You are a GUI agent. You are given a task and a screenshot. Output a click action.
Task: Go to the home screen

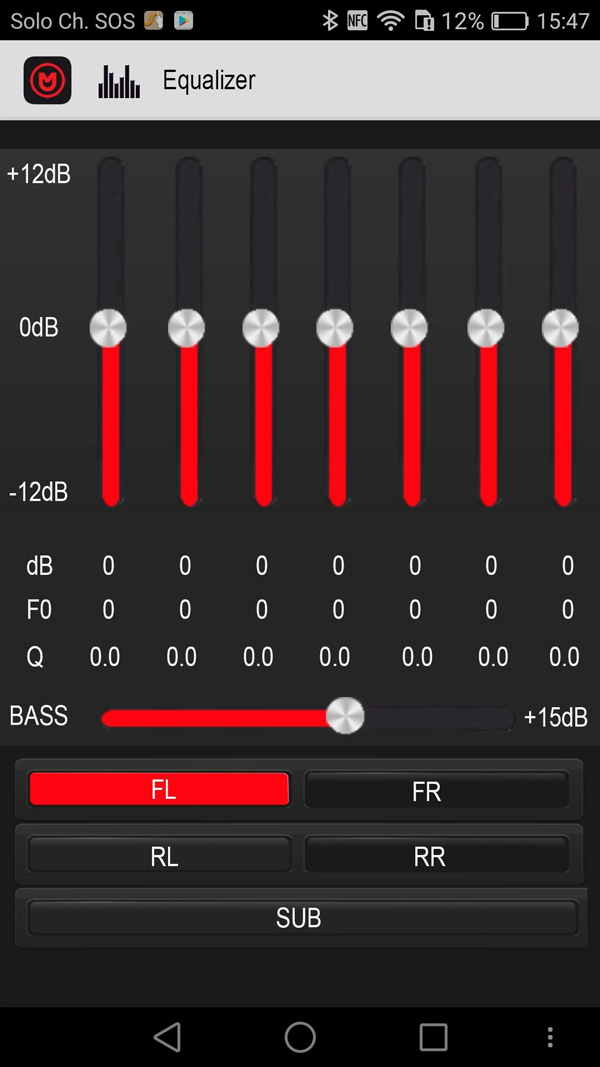coord(300,1037)
